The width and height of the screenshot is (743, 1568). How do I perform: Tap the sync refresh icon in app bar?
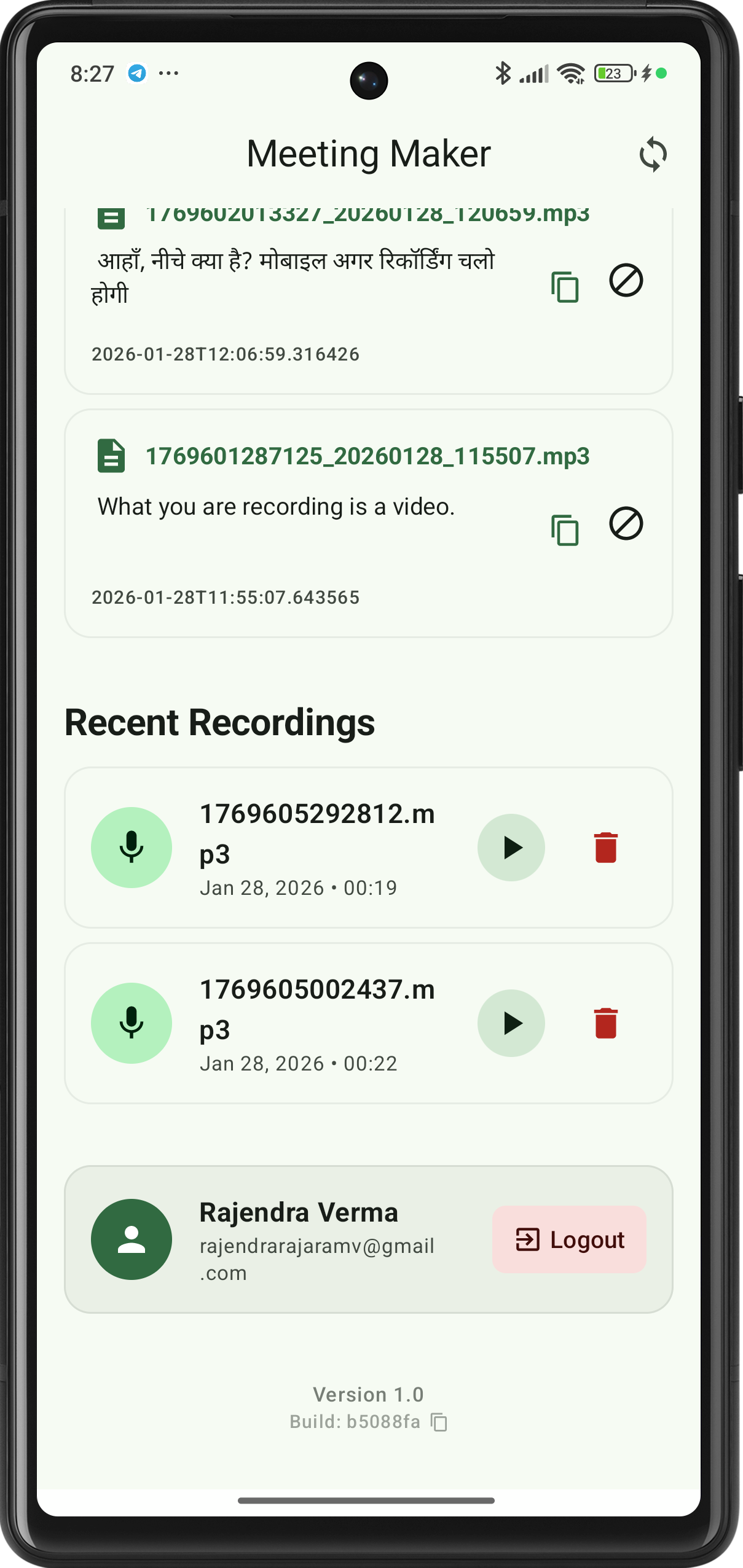click(653, 154)
